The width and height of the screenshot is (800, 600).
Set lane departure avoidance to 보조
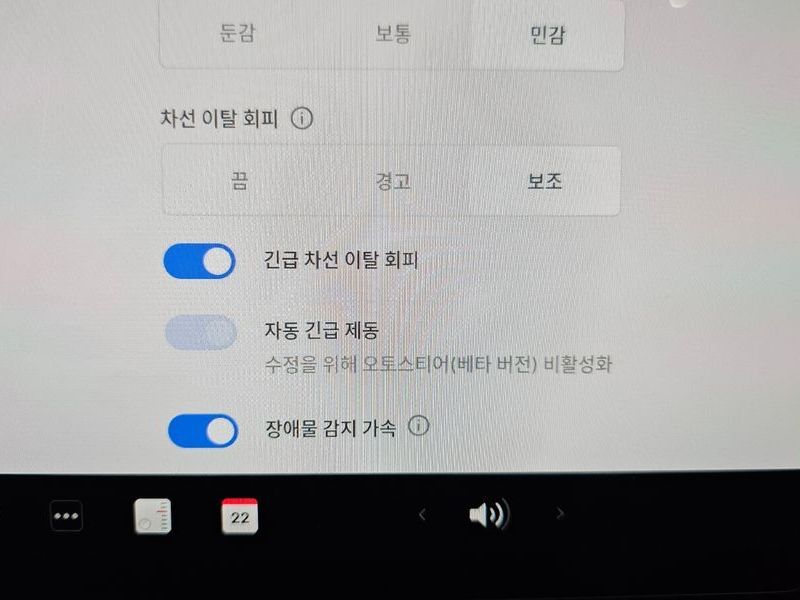pos(545,181)
